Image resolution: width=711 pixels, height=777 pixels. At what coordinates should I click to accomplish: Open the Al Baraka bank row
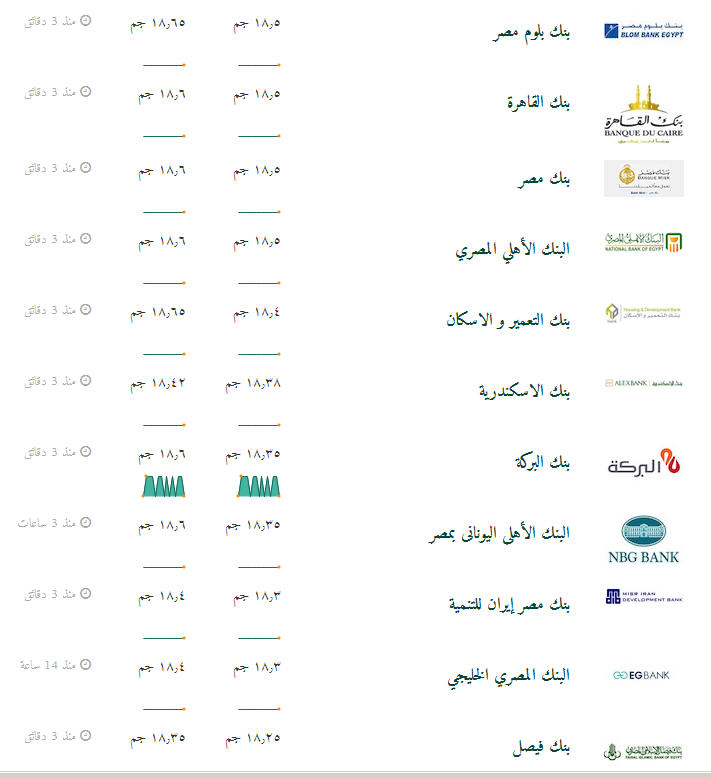coord(542,462)
